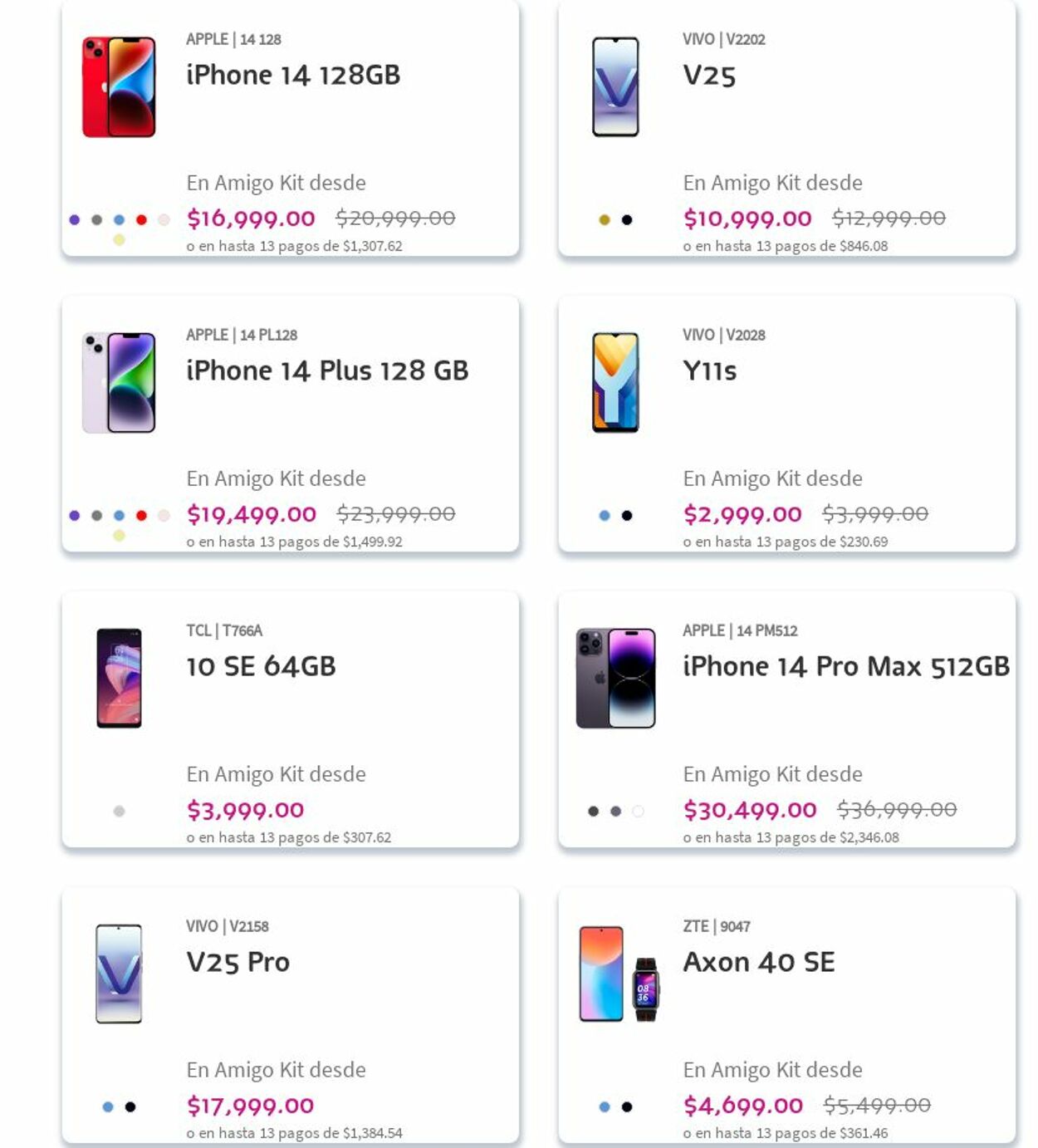Choose red color for iPhone 14 128GB

pyautogui.click(x=142, y=220)
